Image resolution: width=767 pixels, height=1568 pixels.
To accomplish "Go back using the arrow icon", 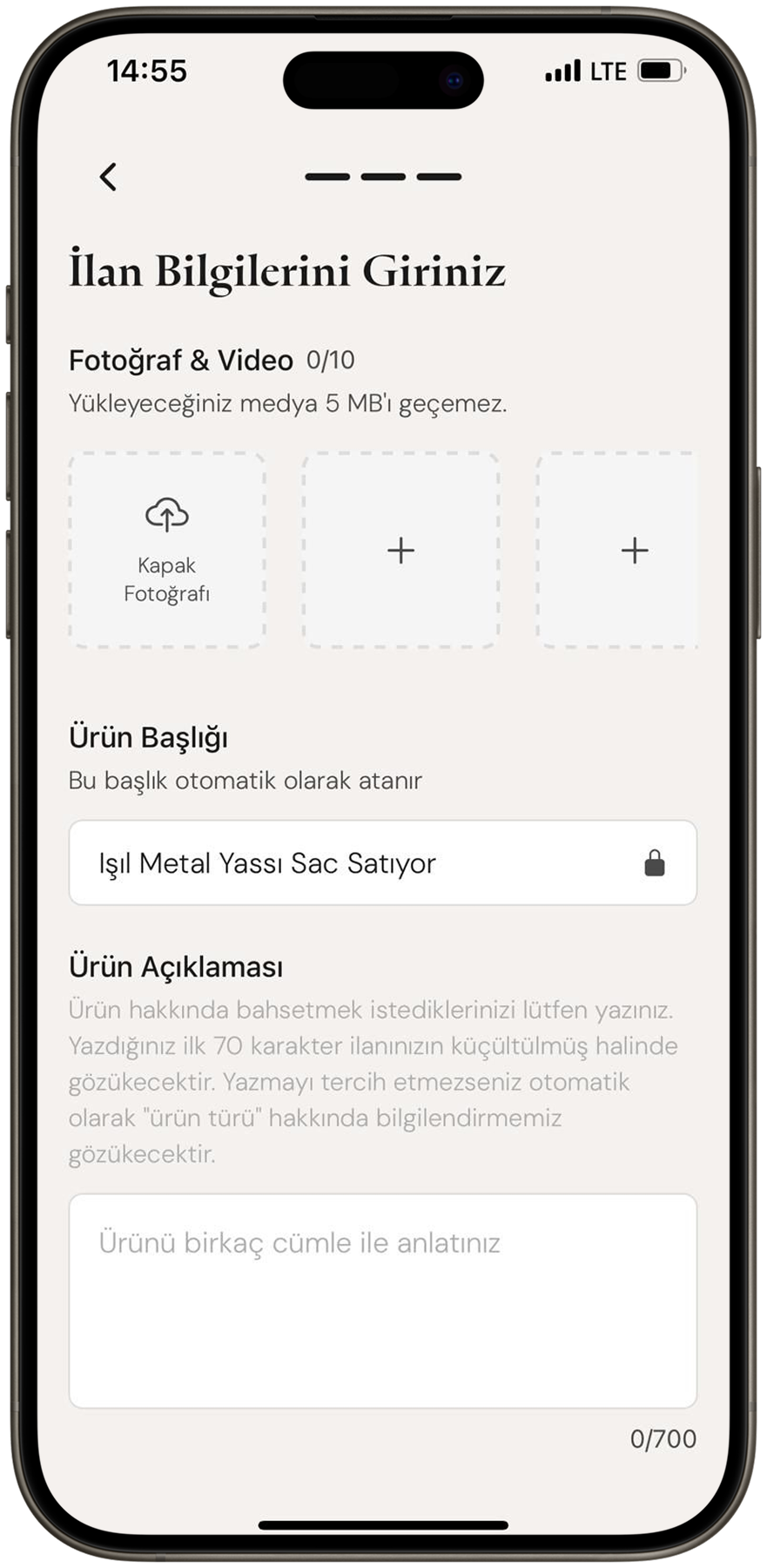I will pos(108,177).
